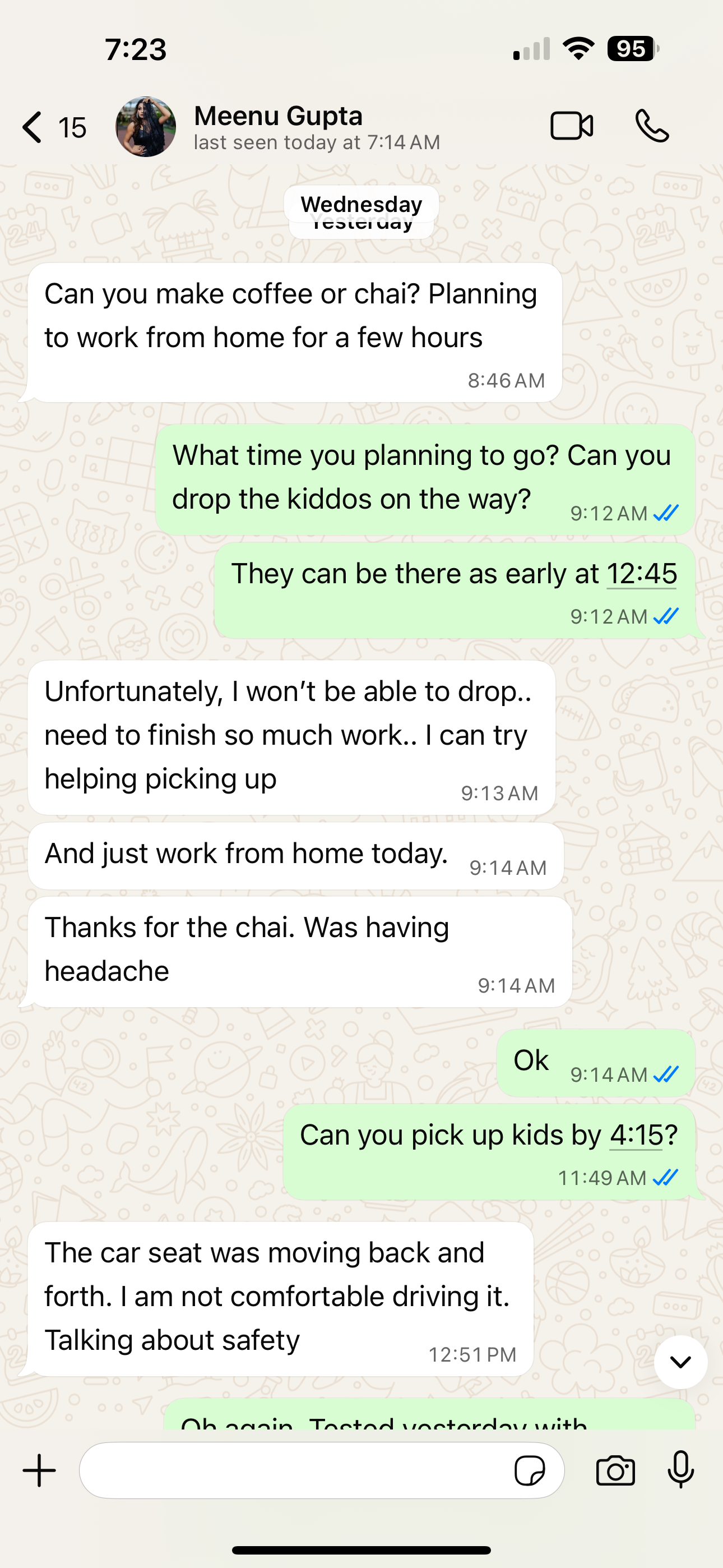Tap the underlined 4:15 time link
Screen dimensions: 723x1568
tap(636, 1135)
